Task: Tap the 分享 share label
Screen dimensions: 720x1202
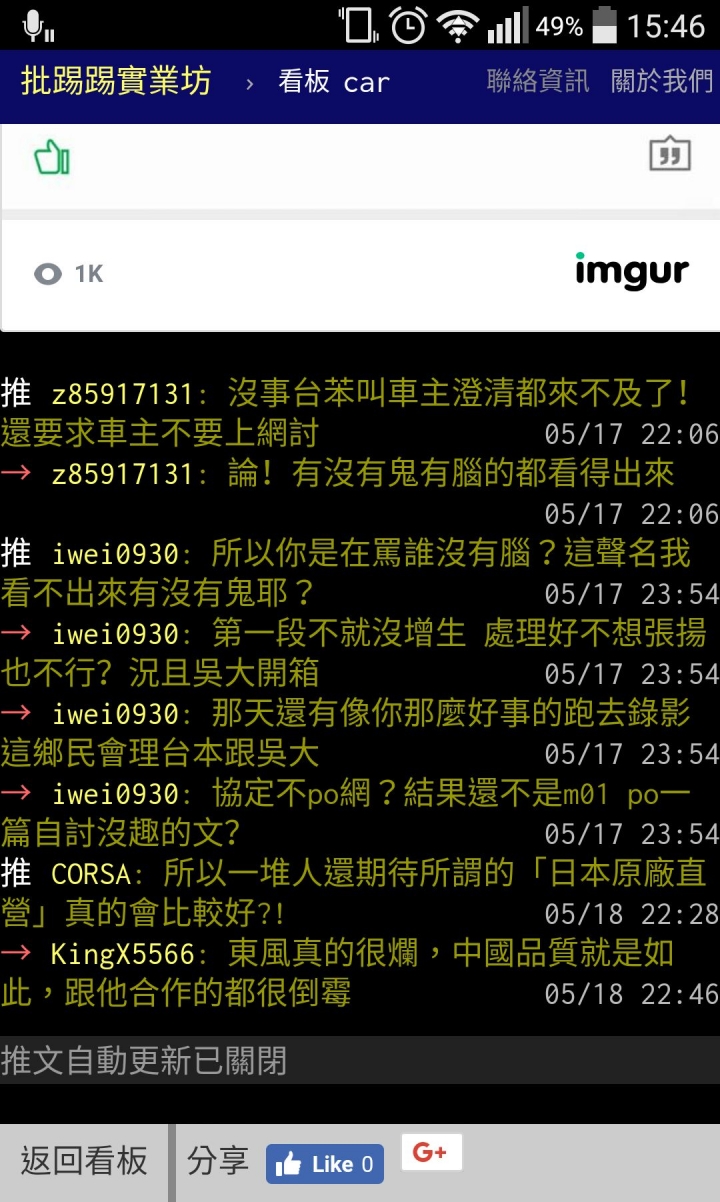Action: point(218,1161)
